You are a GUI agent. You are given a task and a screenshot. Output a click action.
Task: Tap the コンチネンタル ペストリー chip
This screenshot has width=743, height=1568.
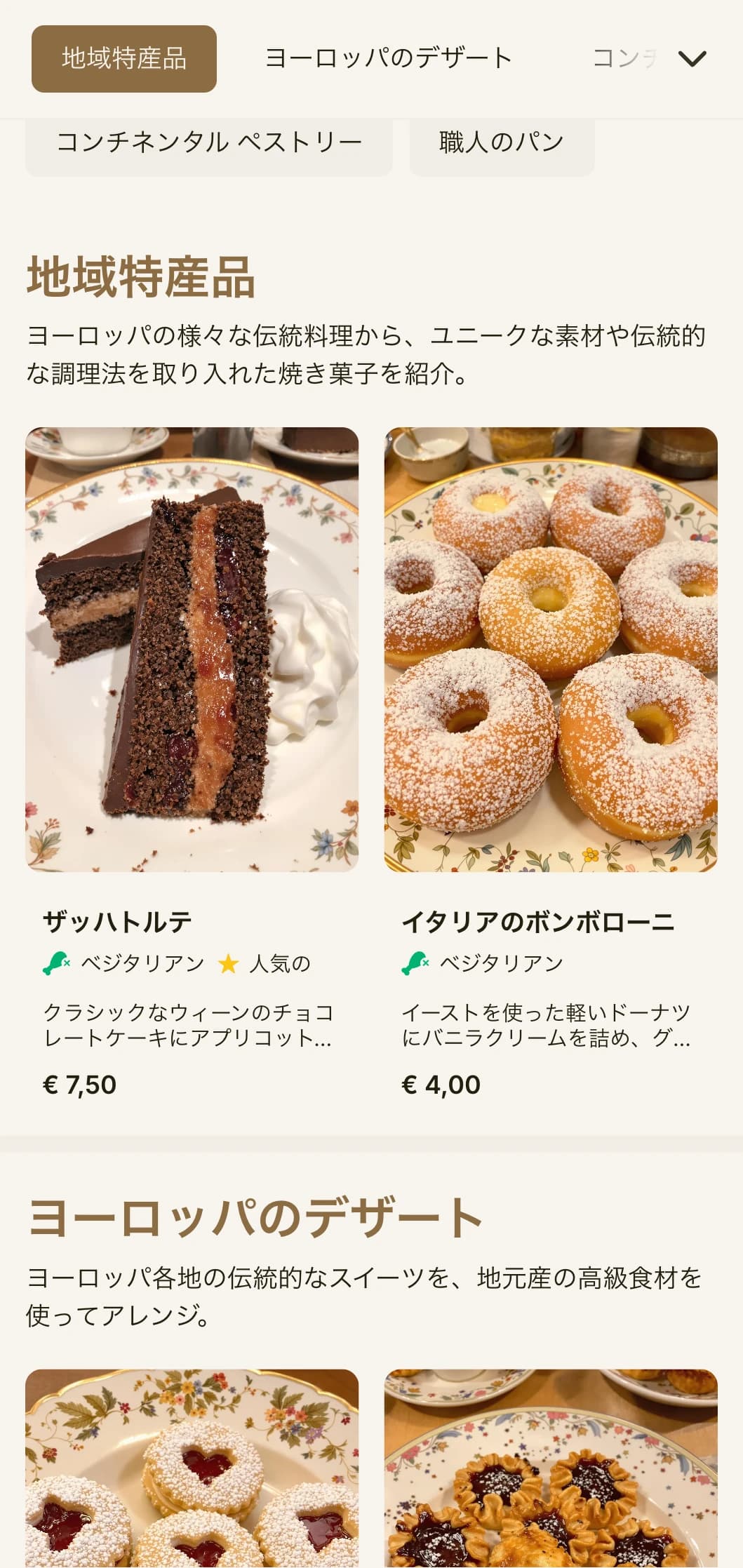[208, 143]
